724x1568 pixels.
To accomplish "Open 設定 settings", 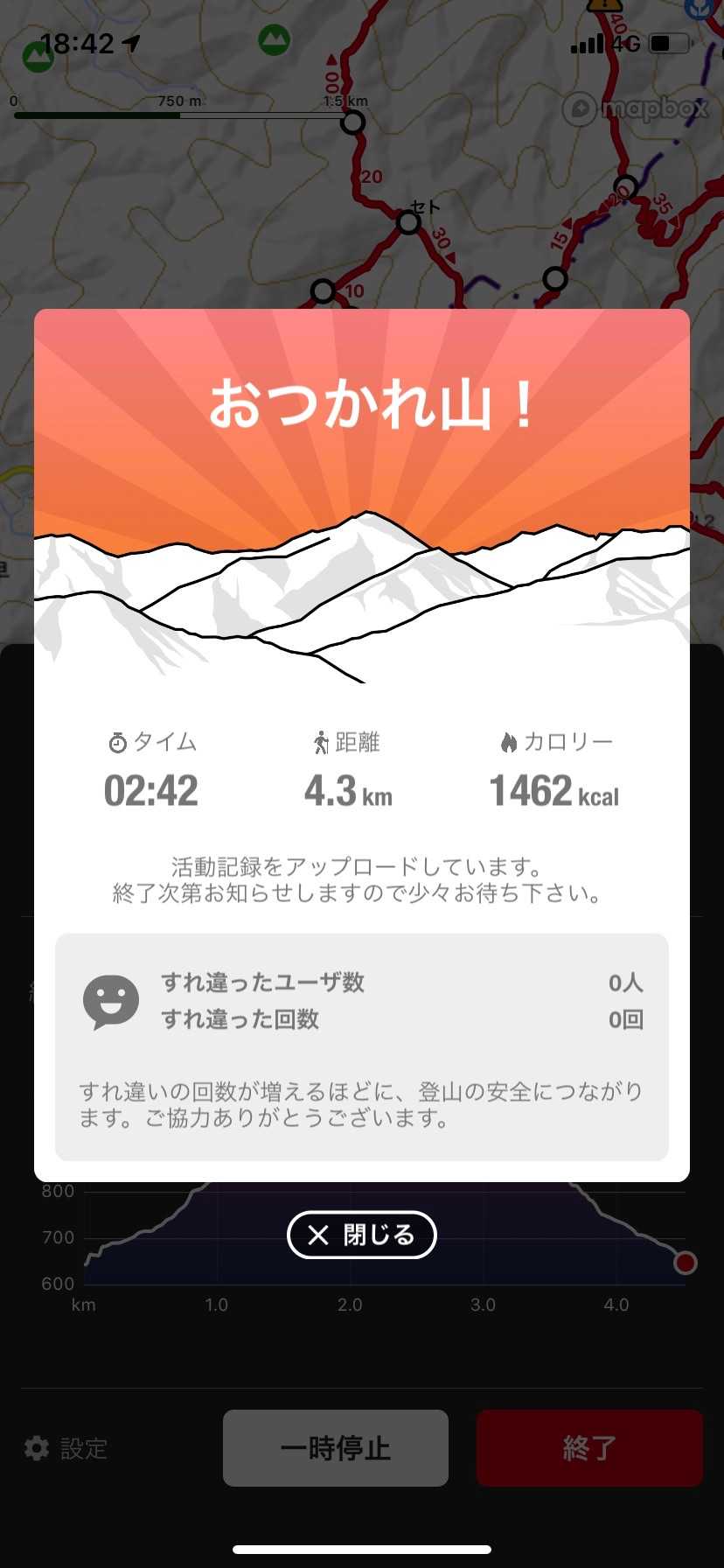I will tap(66, 1448).
